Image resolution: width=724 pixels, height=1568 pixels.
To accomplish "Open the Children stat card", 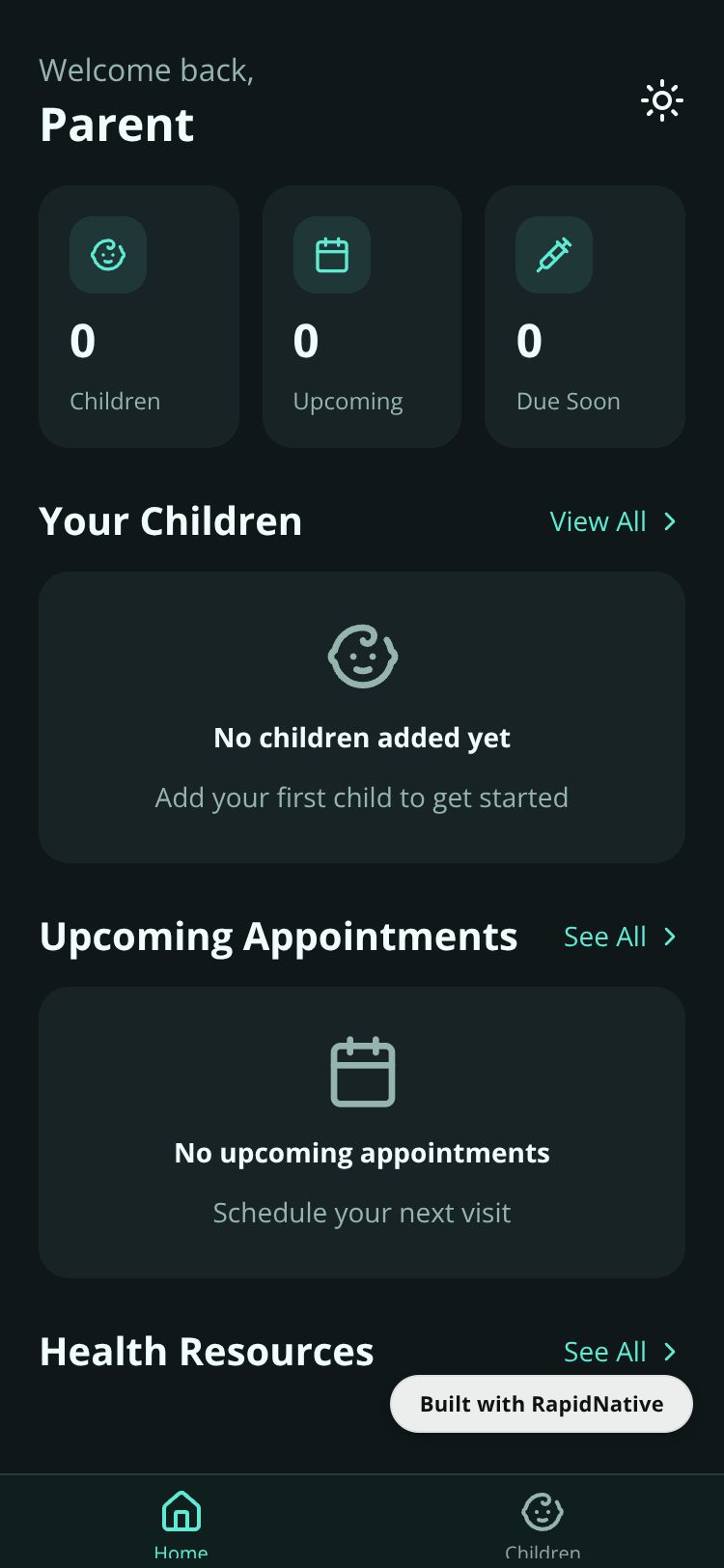I will (139, 317).
